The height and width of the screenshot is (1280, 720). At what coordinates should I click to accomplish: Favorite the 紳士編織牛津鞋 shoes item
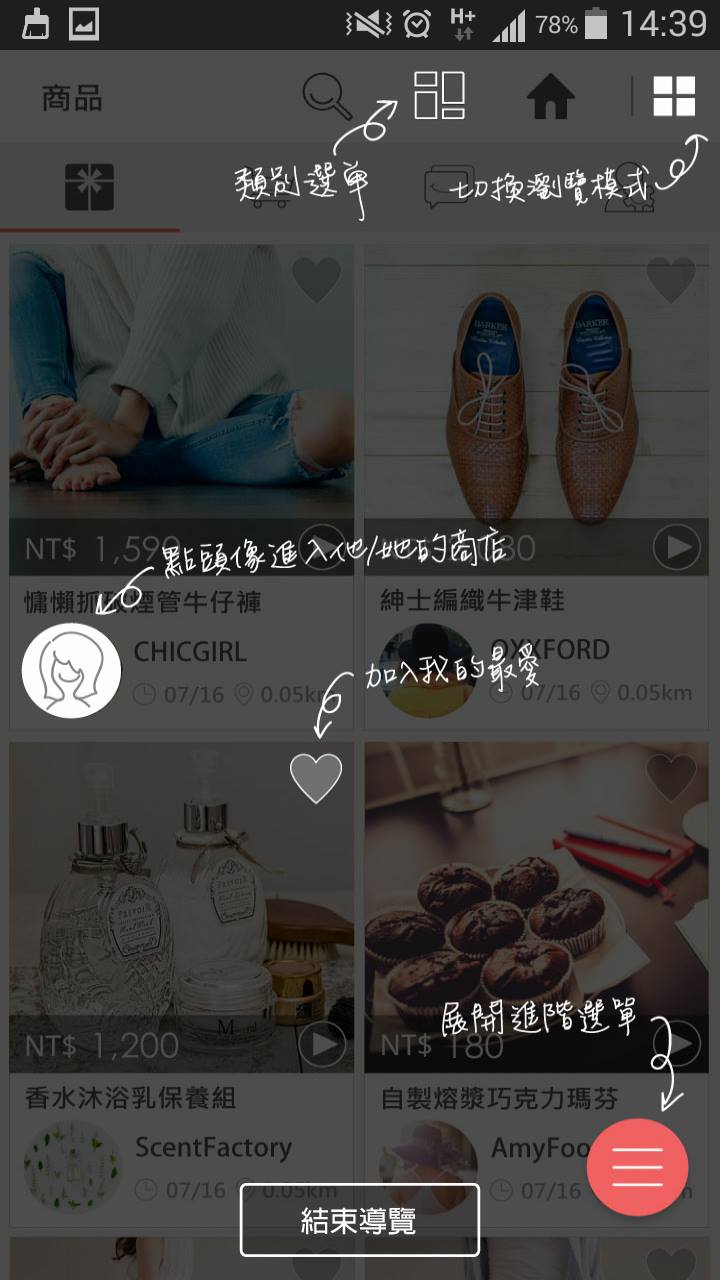click(x=671, y=280)
